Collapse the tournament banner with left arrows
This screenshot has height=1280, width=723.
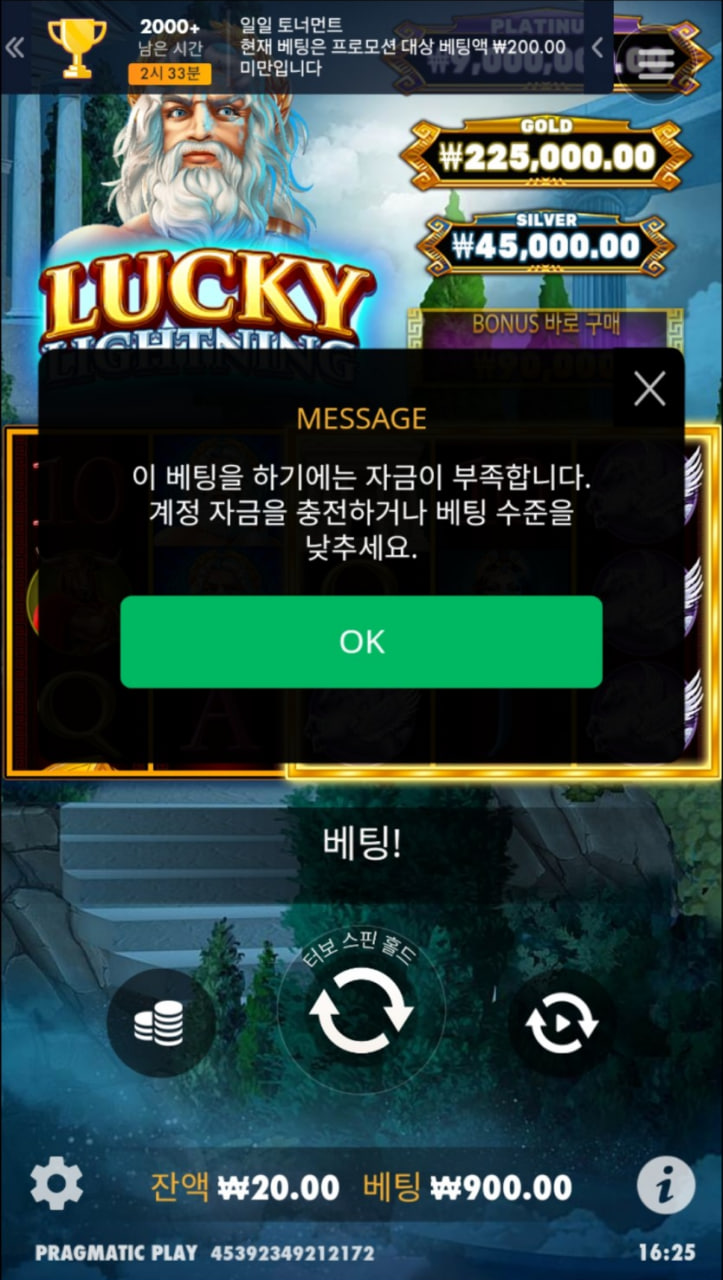point(15,47)
